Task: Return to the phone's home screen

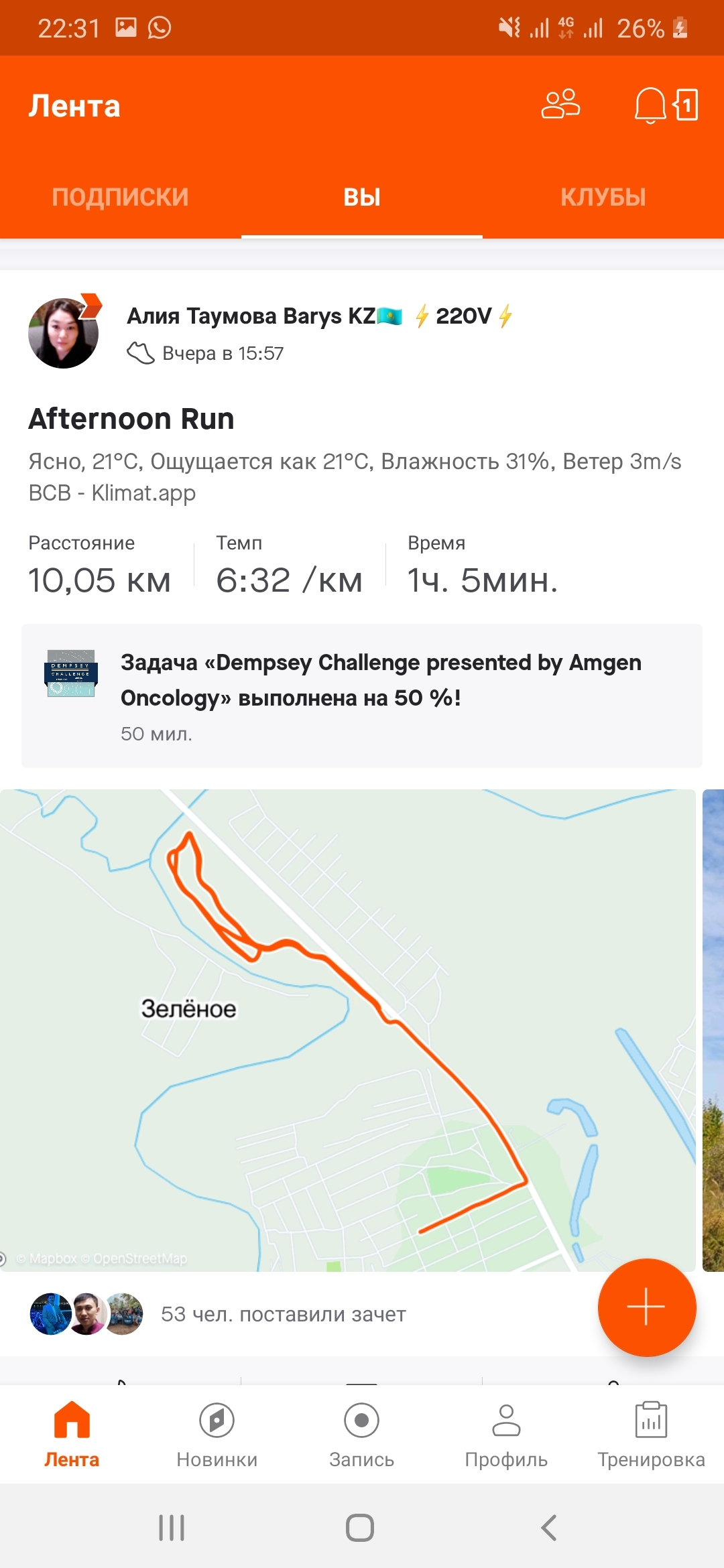Action: click(360, 1528)
